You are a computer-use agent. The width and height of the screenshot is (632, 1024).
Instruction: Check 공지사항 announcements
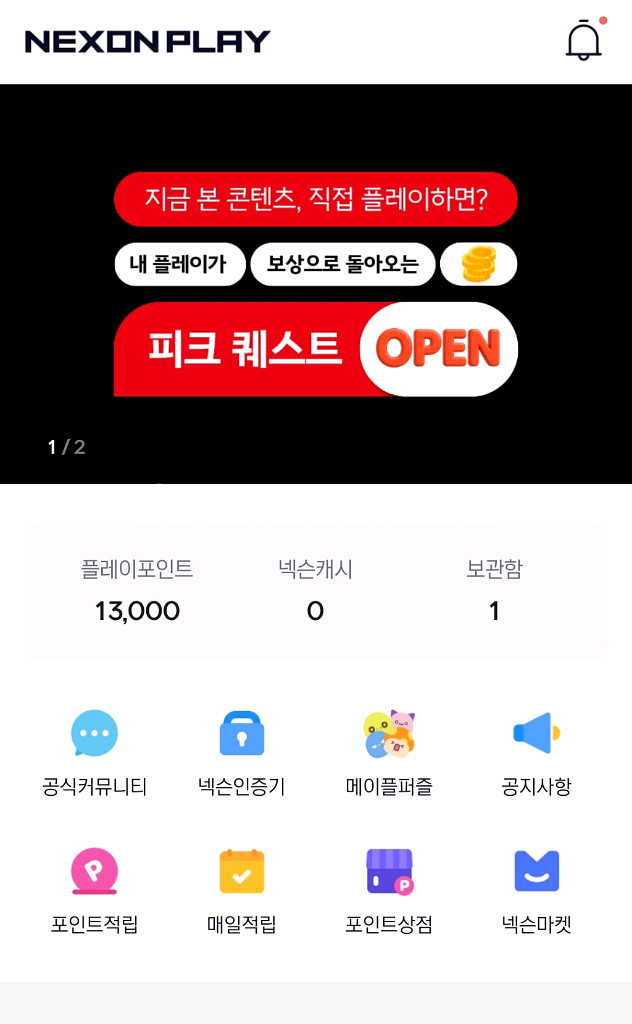[536, 751]
